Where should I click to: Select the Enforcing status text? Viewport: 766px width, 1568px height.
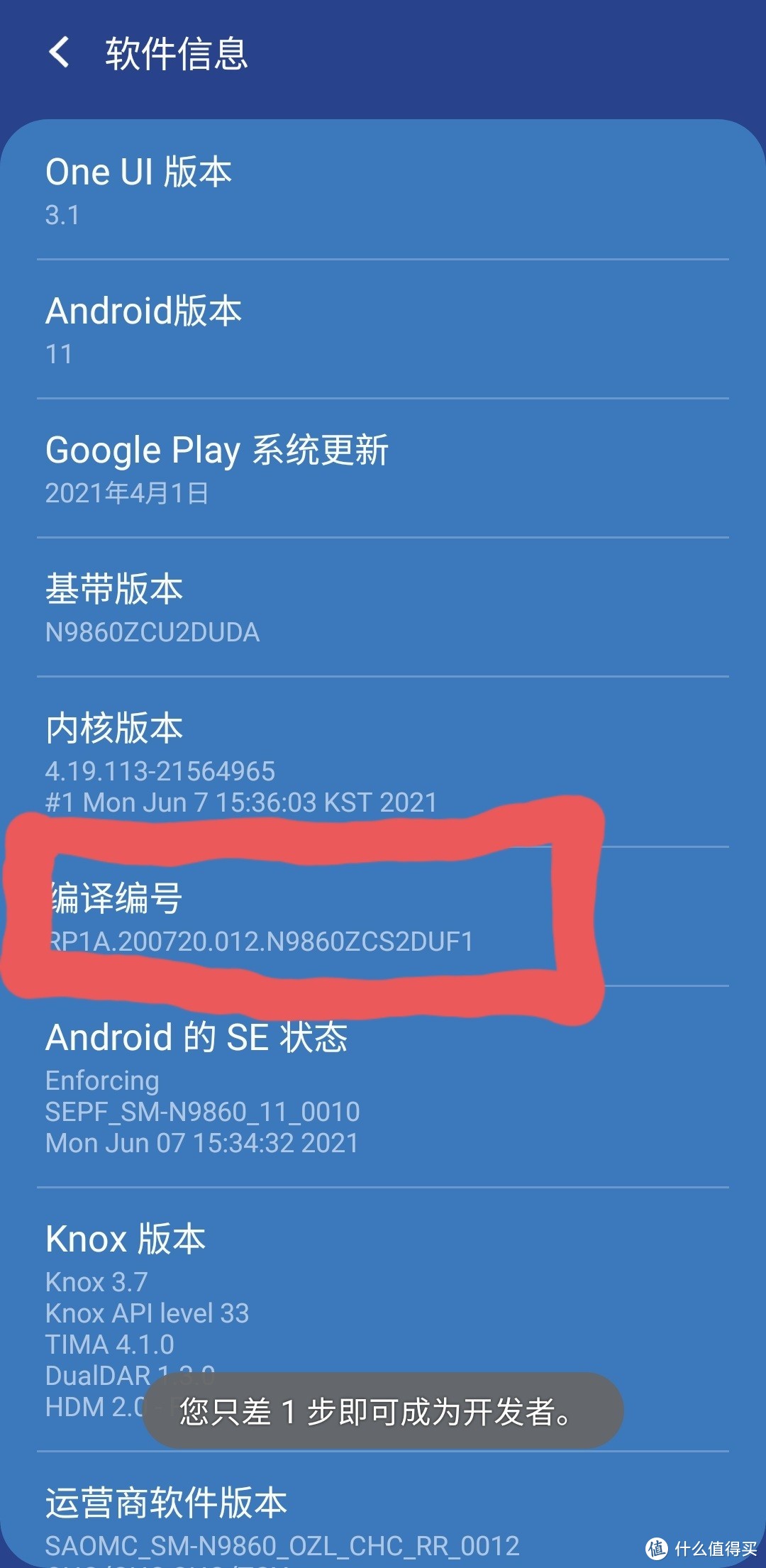(101, 1079)
